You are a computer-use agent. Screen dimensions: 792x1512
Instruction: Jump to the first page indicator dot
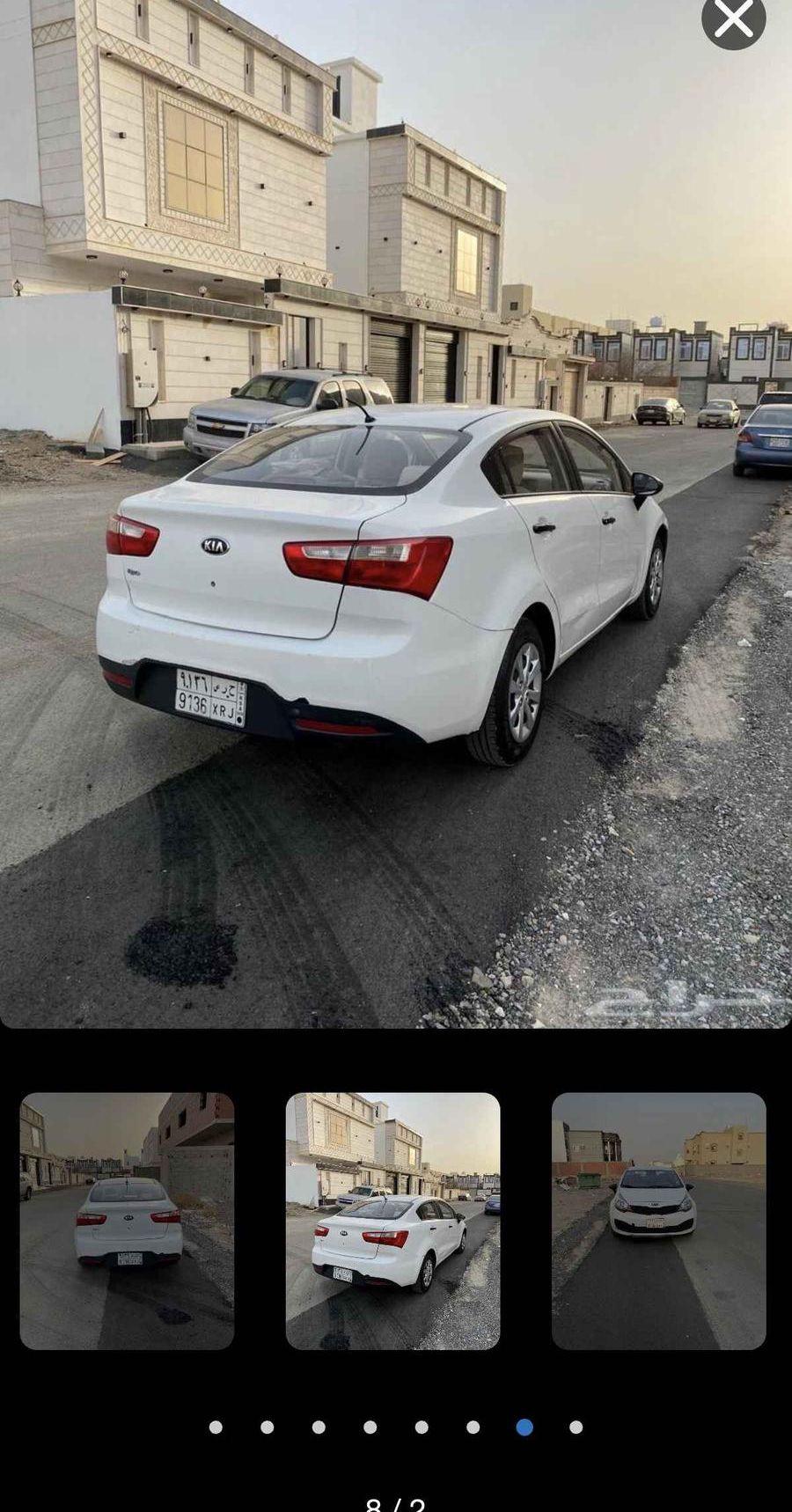point(216,1428)
